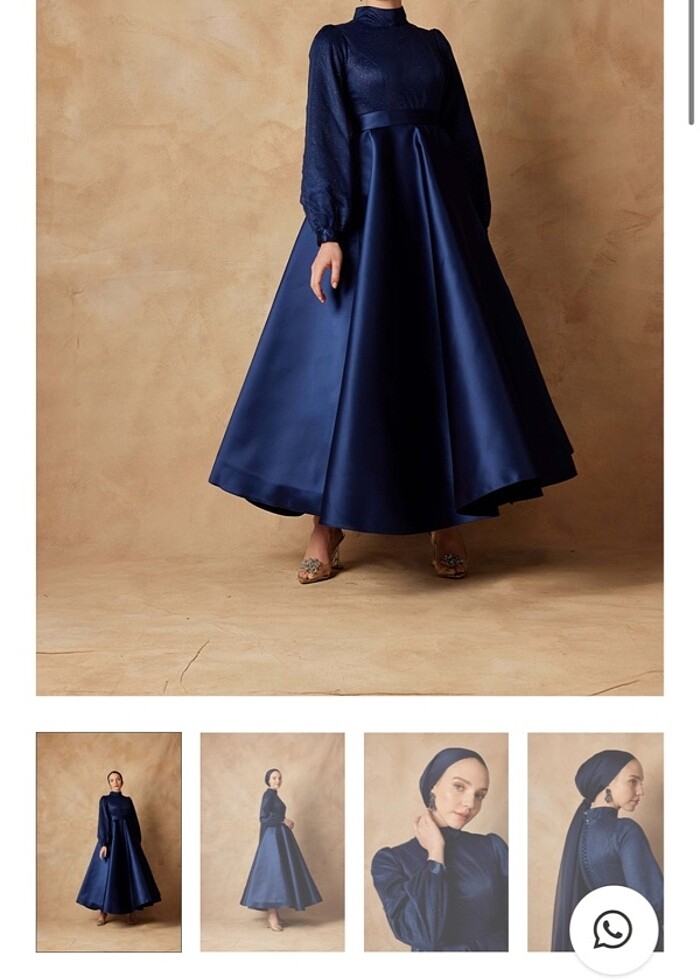Open WhatsApp chat button
The height and width of the screenshot is (980, 700).
pyautogui.click(x=613, y=930)
